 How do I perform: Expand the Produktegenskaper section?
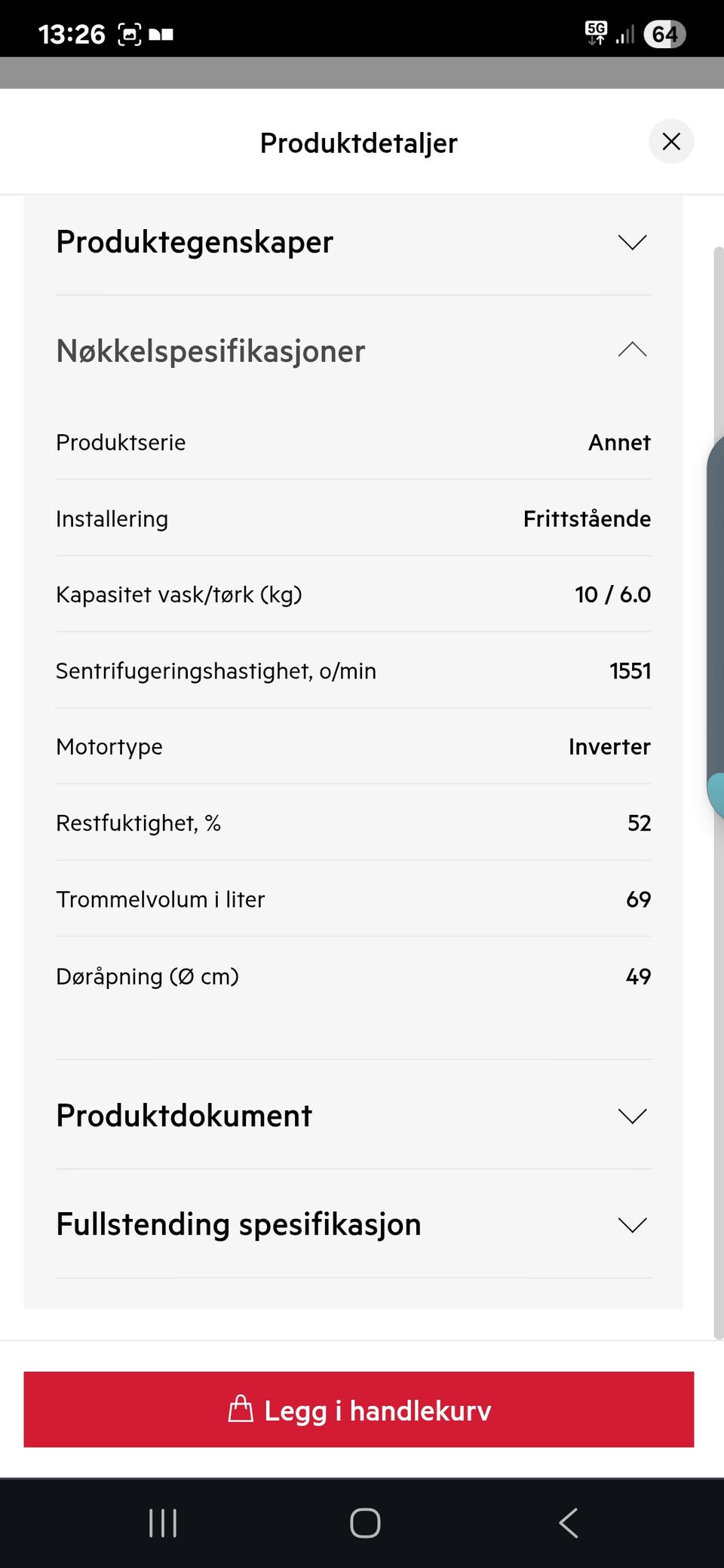(x=353, y=243)
